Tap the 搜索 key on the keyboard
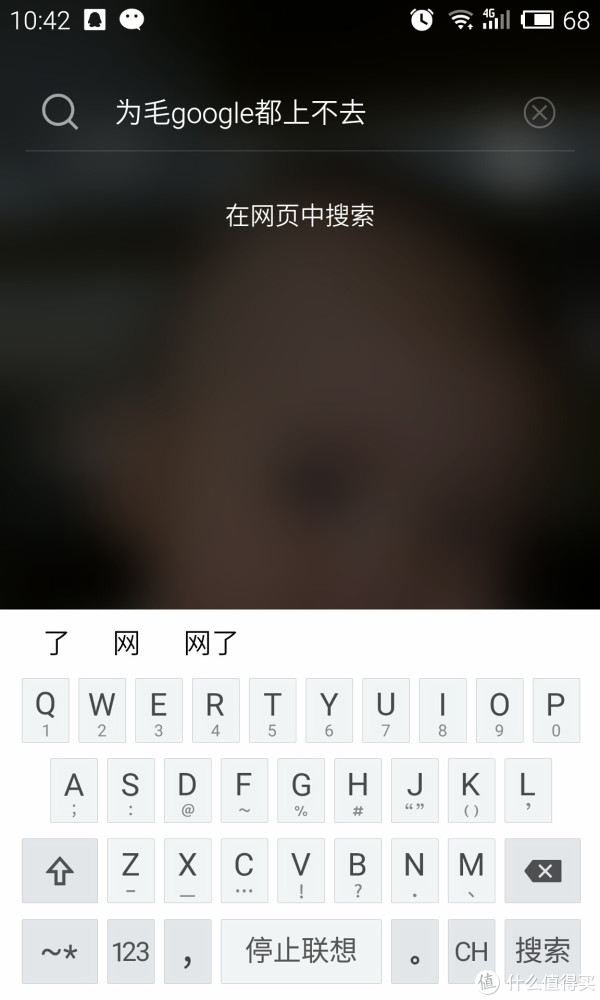 pos(542,951)
